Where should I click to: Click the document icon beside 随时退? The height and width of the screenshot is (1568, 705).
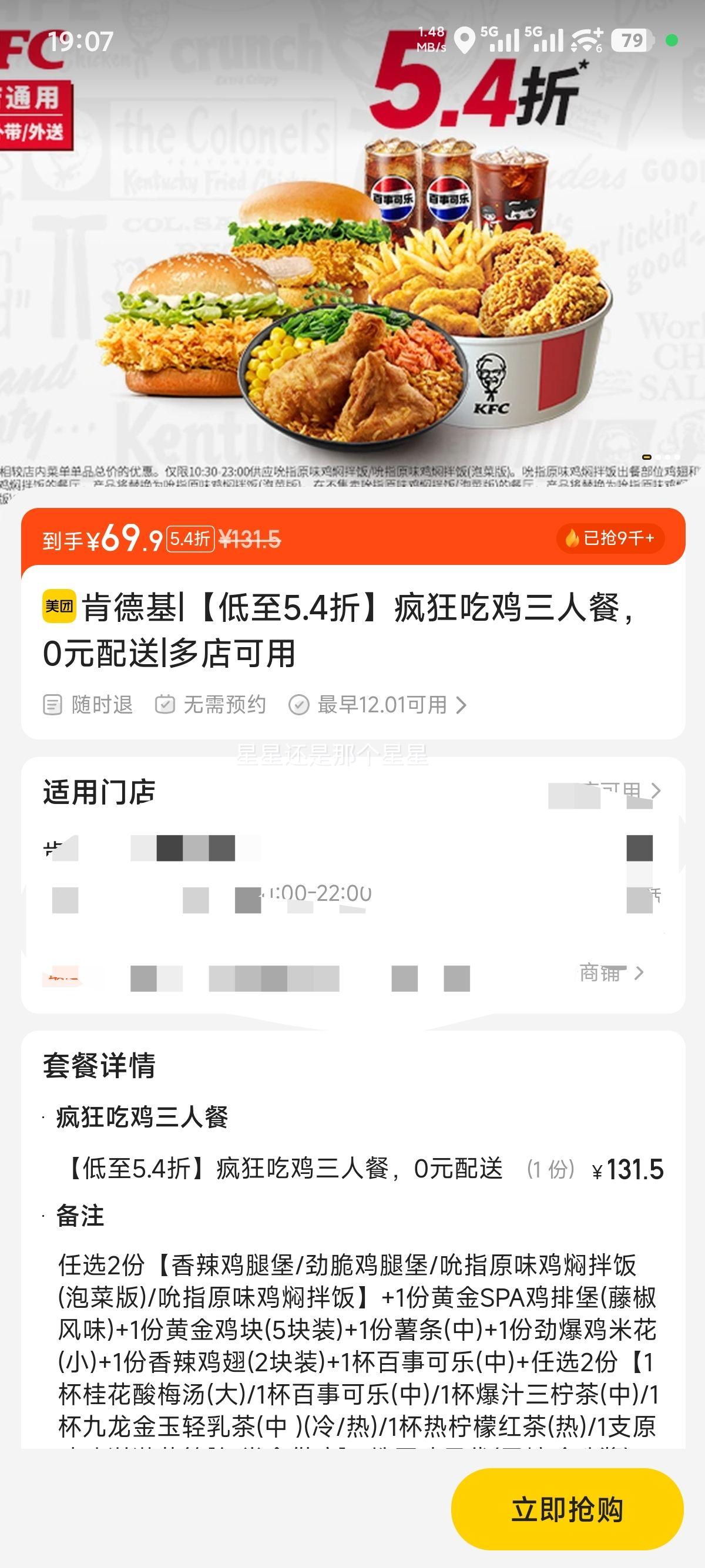tap(52, 705)
